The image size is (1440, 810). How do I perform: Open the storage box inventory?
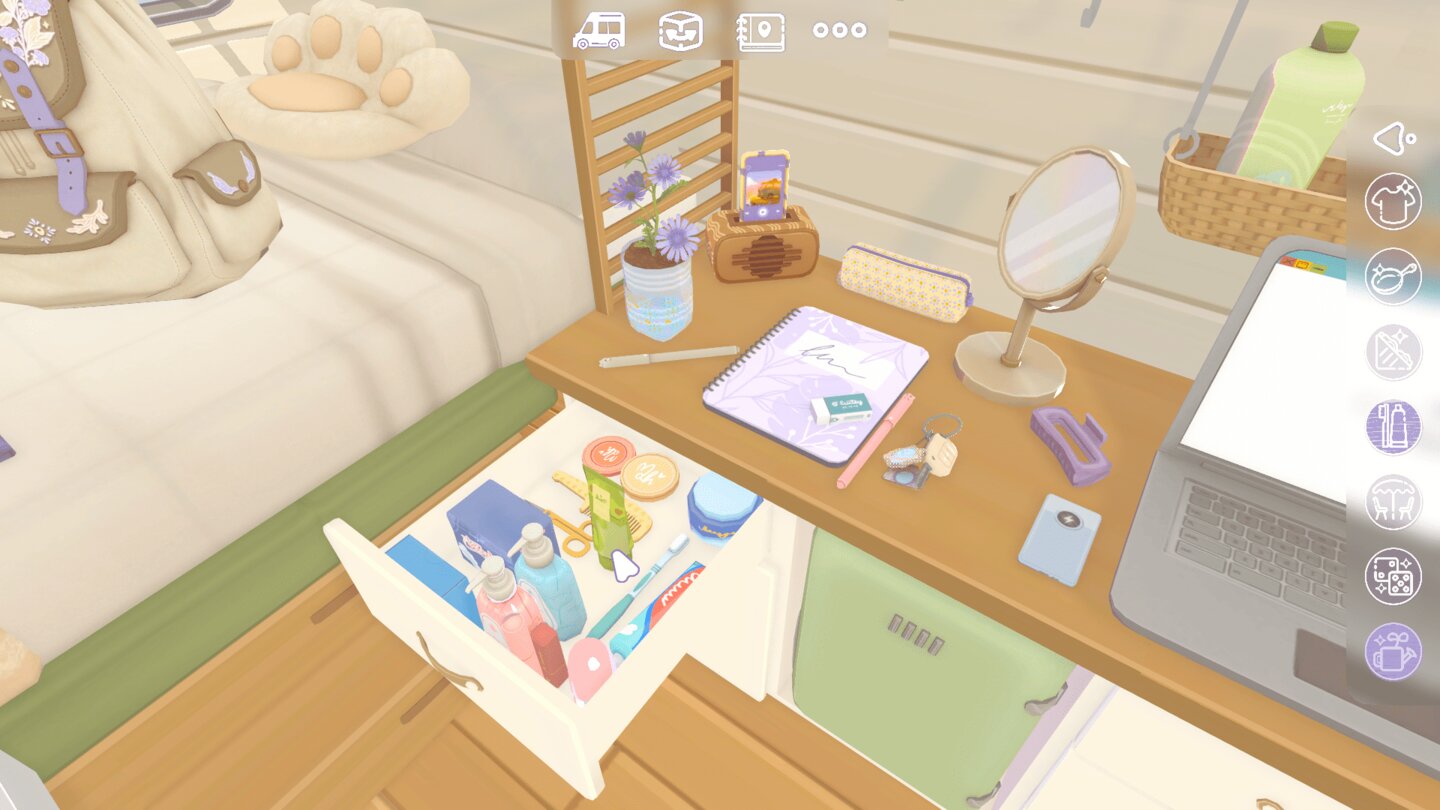click(x=680, y=30)
